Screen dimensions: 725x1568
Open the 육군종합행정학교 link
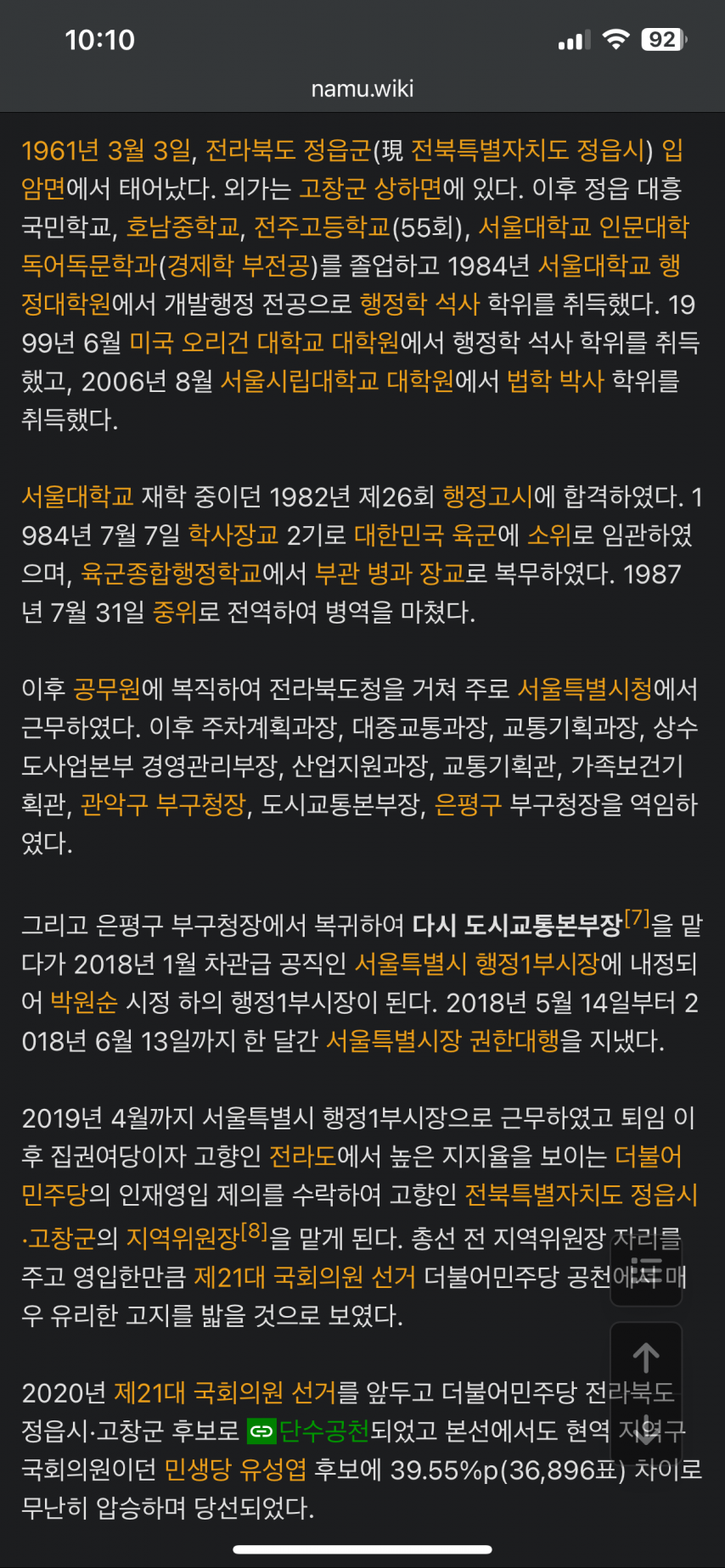click(171, 574)
